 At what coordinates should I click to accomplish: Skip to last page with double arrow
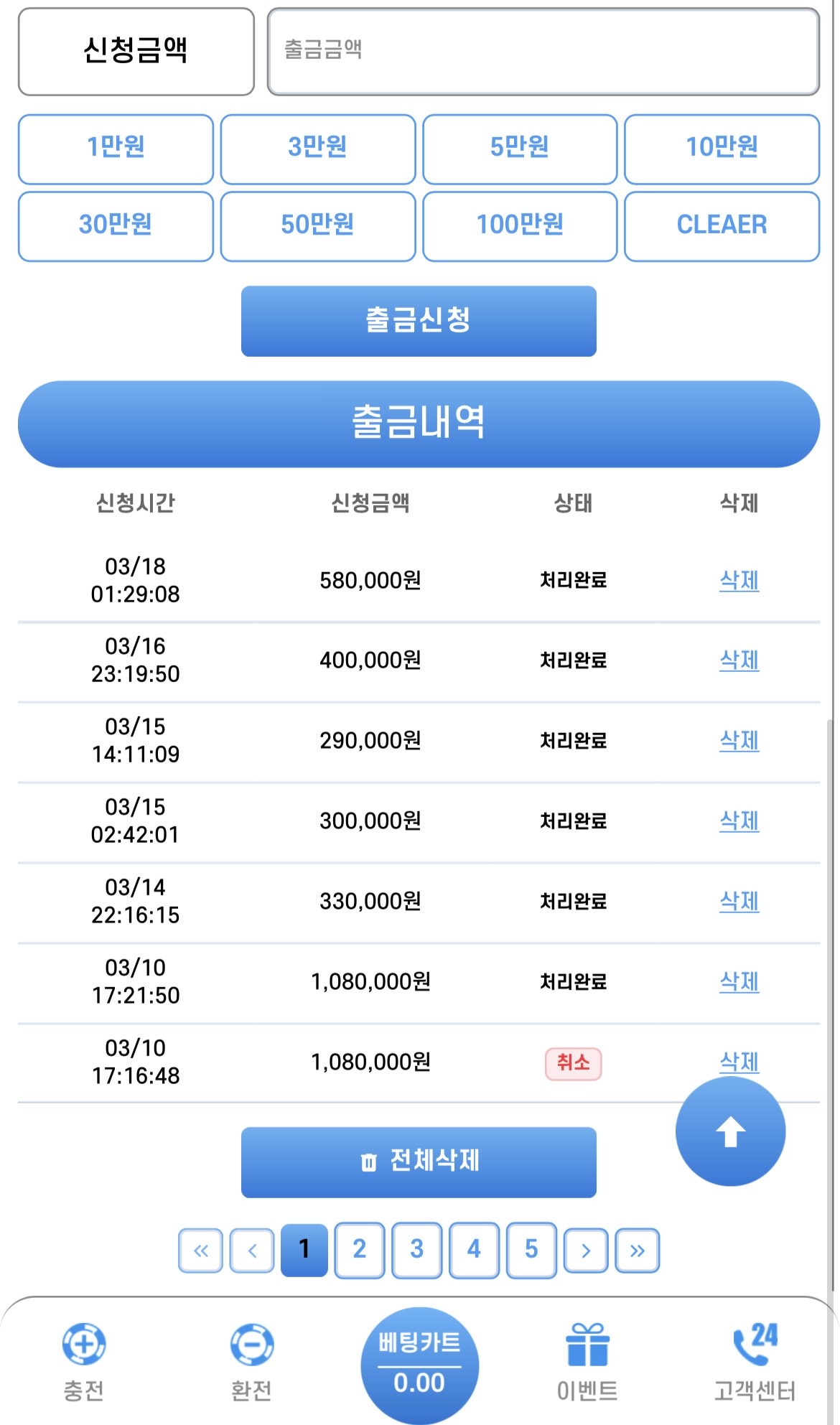point(637,1251)
